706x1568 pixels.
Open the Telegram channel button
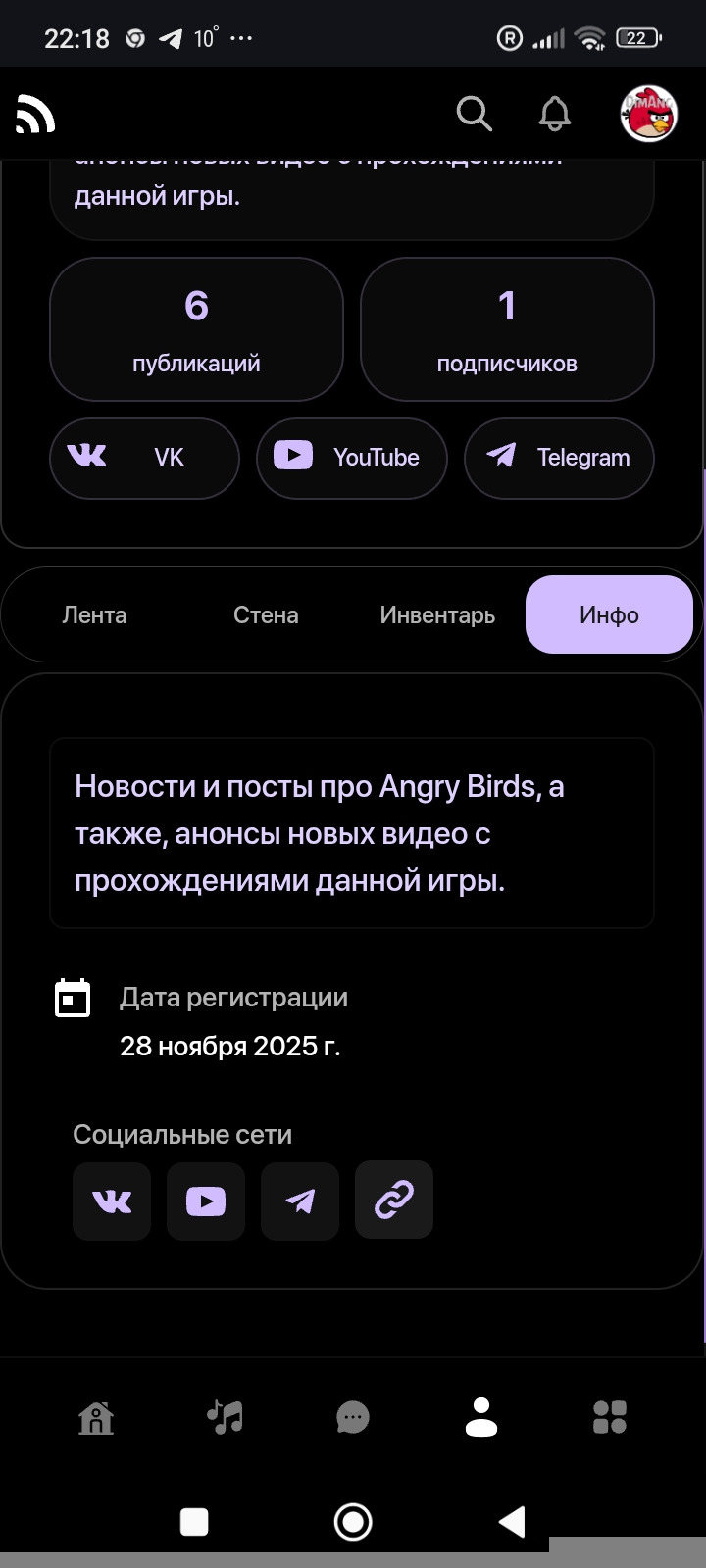(558, 458)
